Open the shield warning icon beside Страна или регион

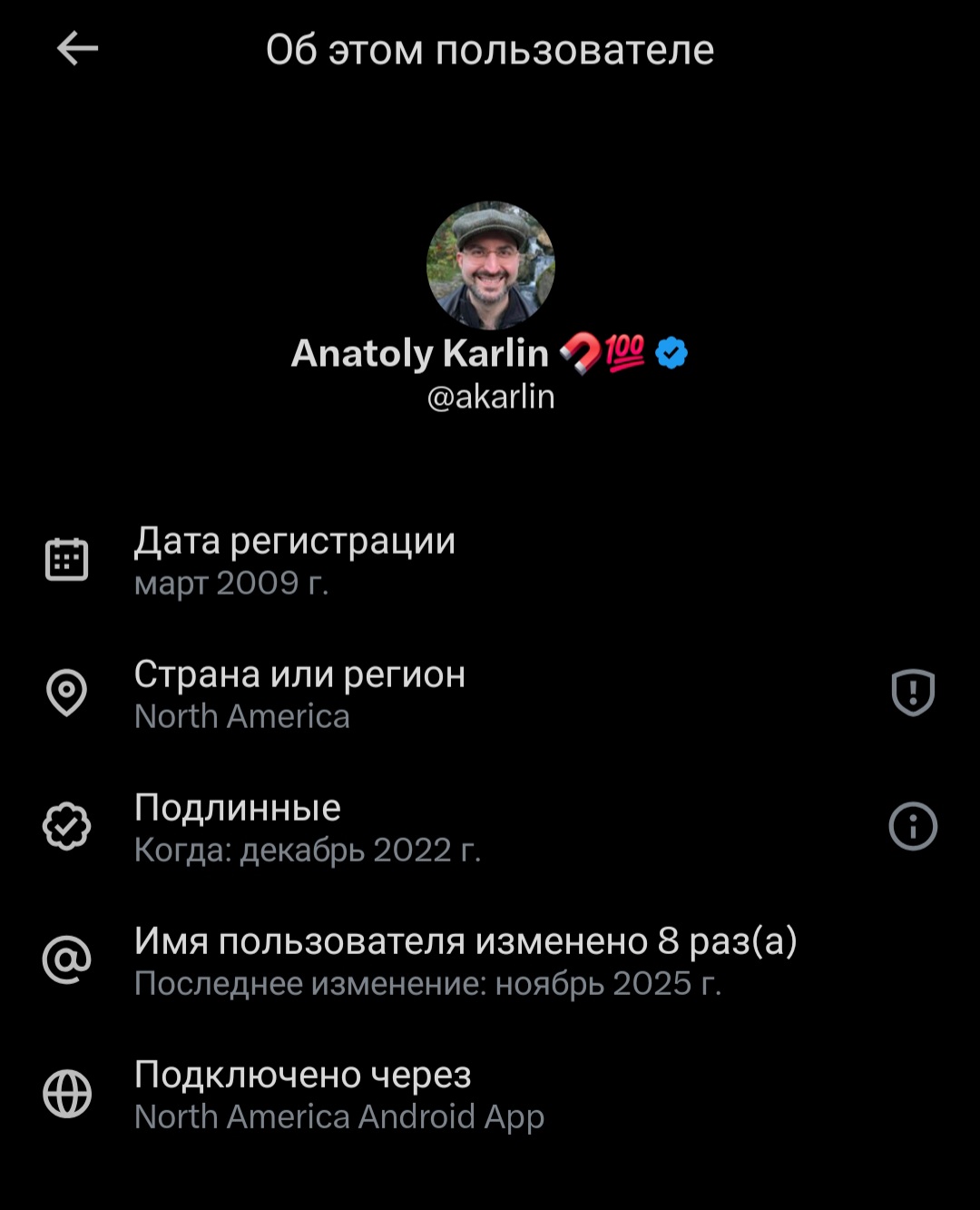pyautogui.click(x=913, y=693)
